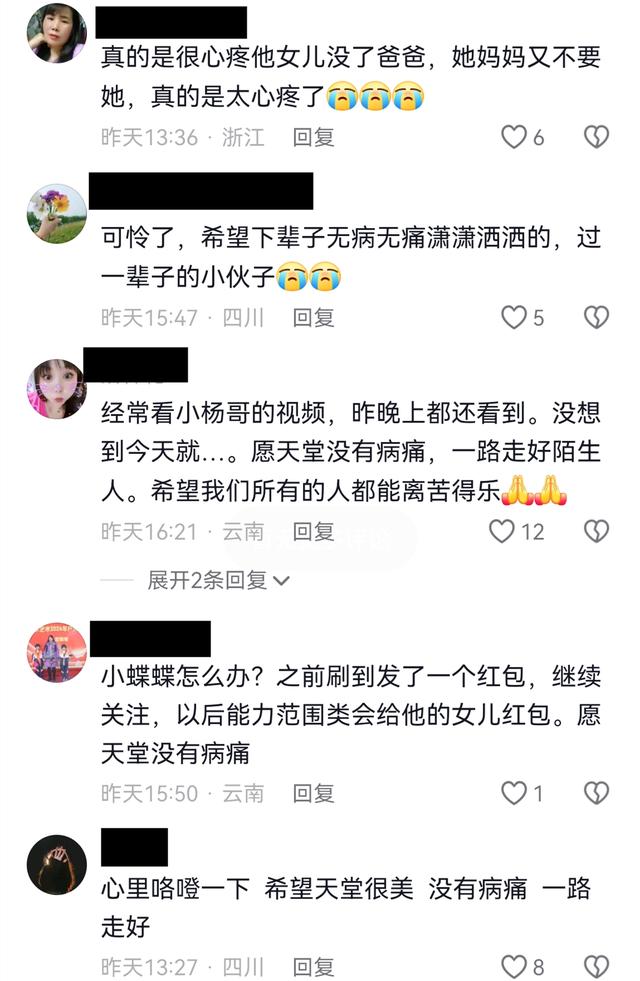Dislike the 昨天15:47 四川 comment

coord(596,318)
